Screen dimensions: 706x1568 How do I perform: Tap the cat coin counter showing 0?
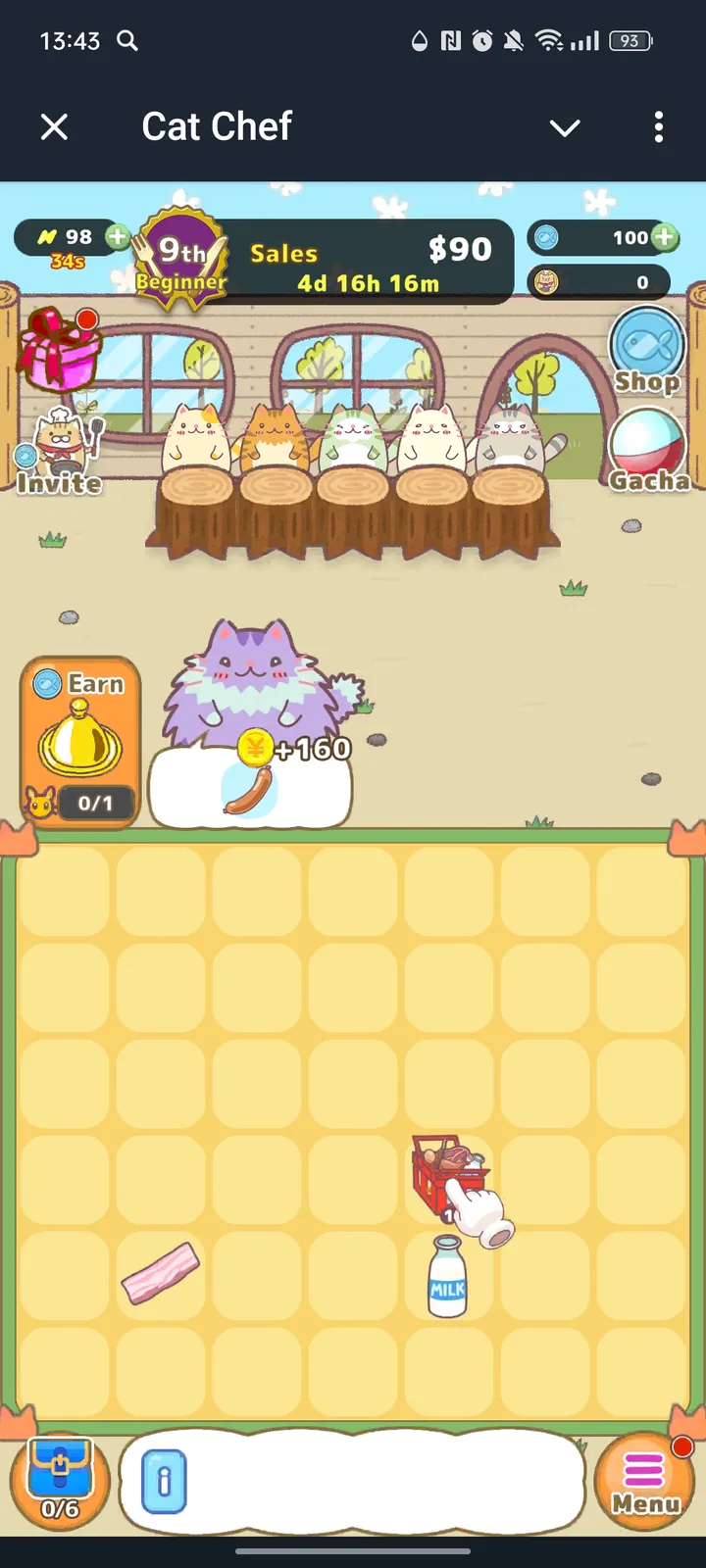coord(603,282)
